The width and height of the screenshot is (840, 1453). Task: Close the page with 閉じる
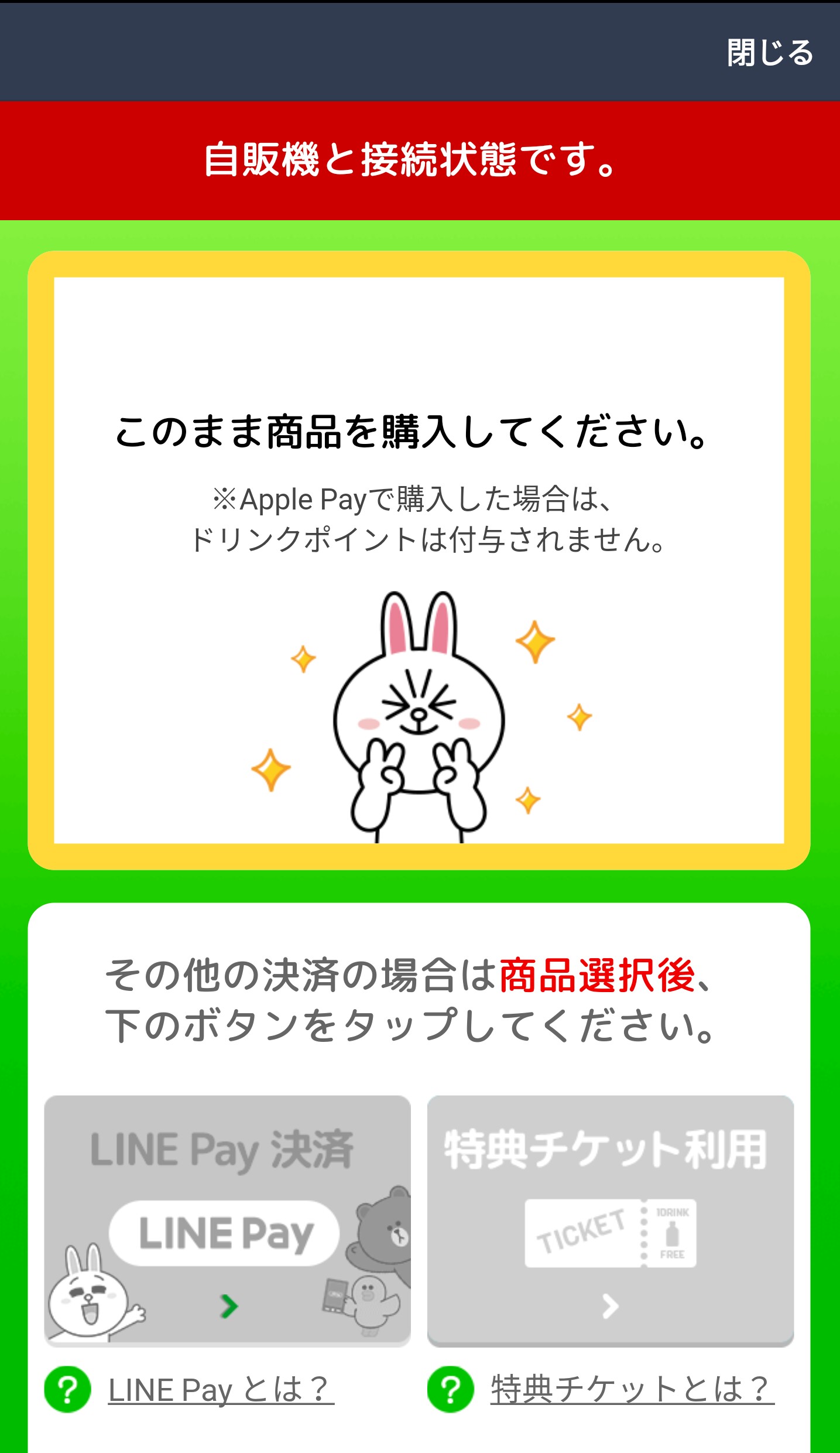pos(770,53)
